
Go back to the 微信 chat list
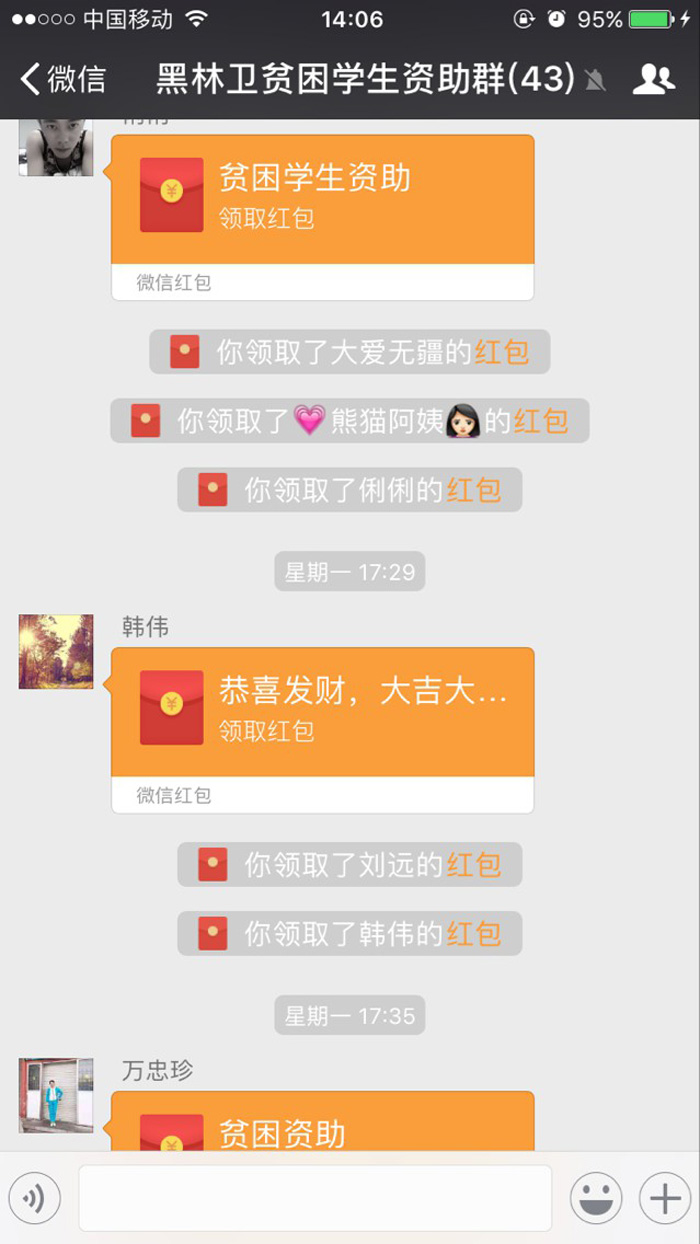coord(63,79)
